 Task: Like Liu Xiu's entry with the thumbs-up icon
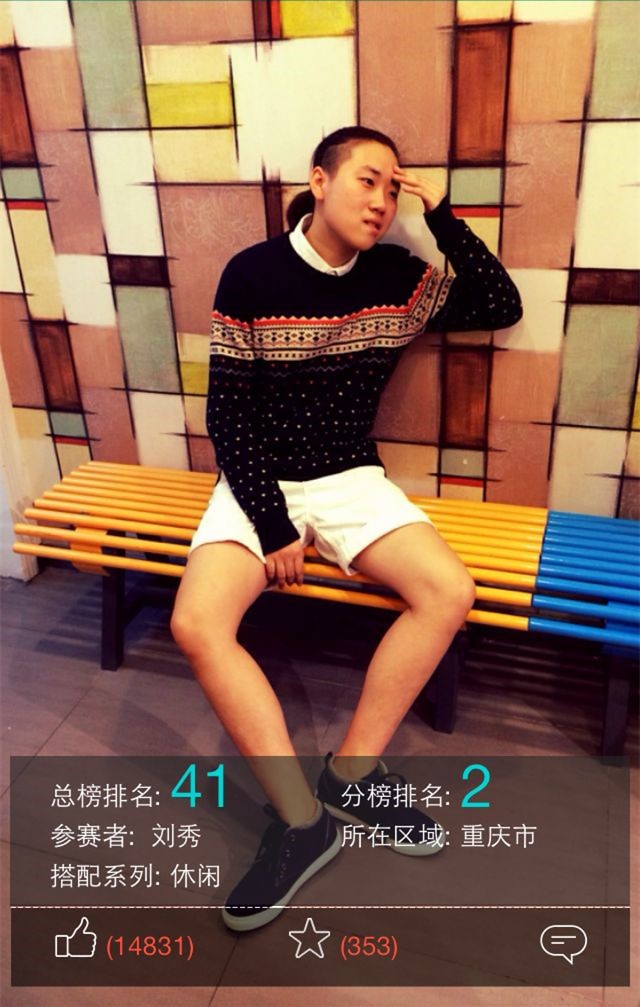click(76, 939)
